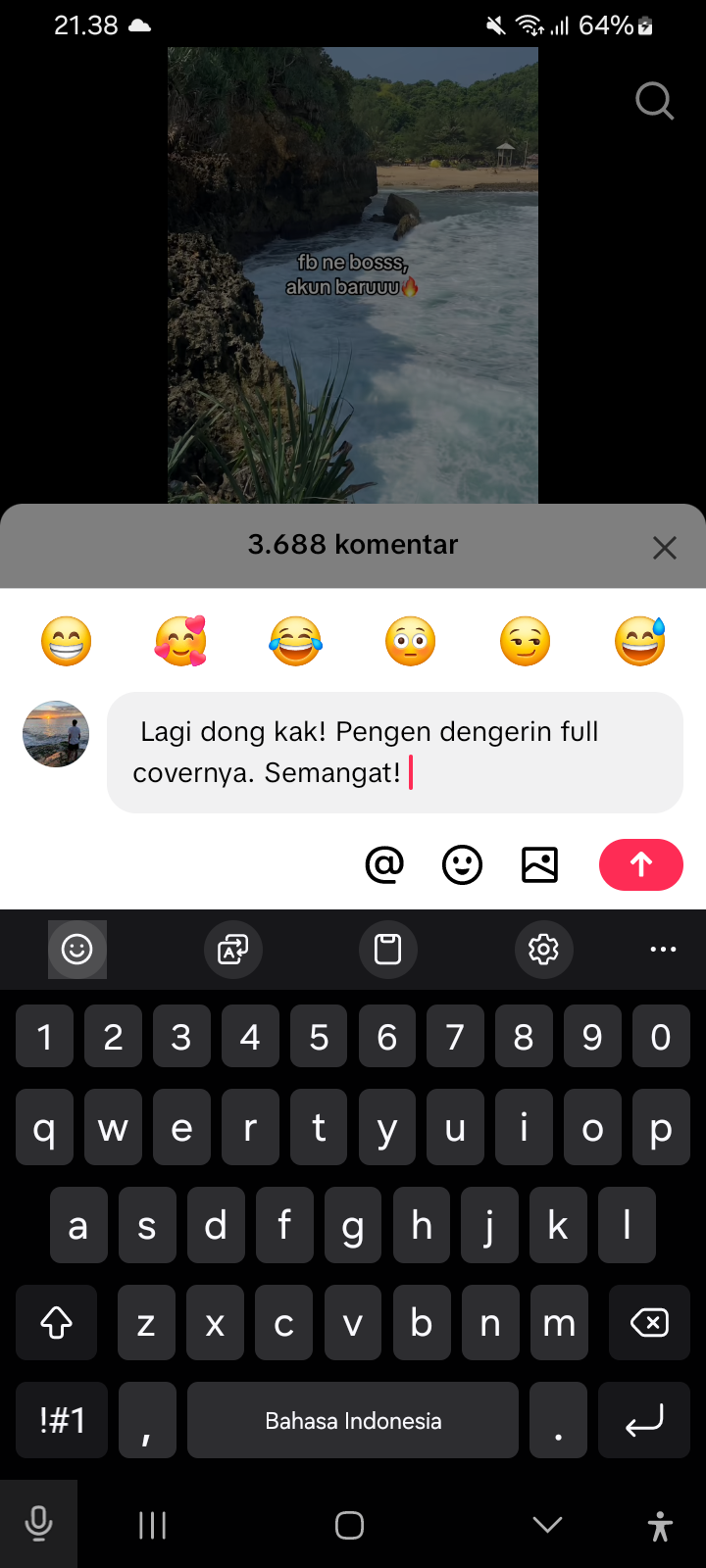
Task: Open the keyboard clipboard
Action: [x=387, y=949]
